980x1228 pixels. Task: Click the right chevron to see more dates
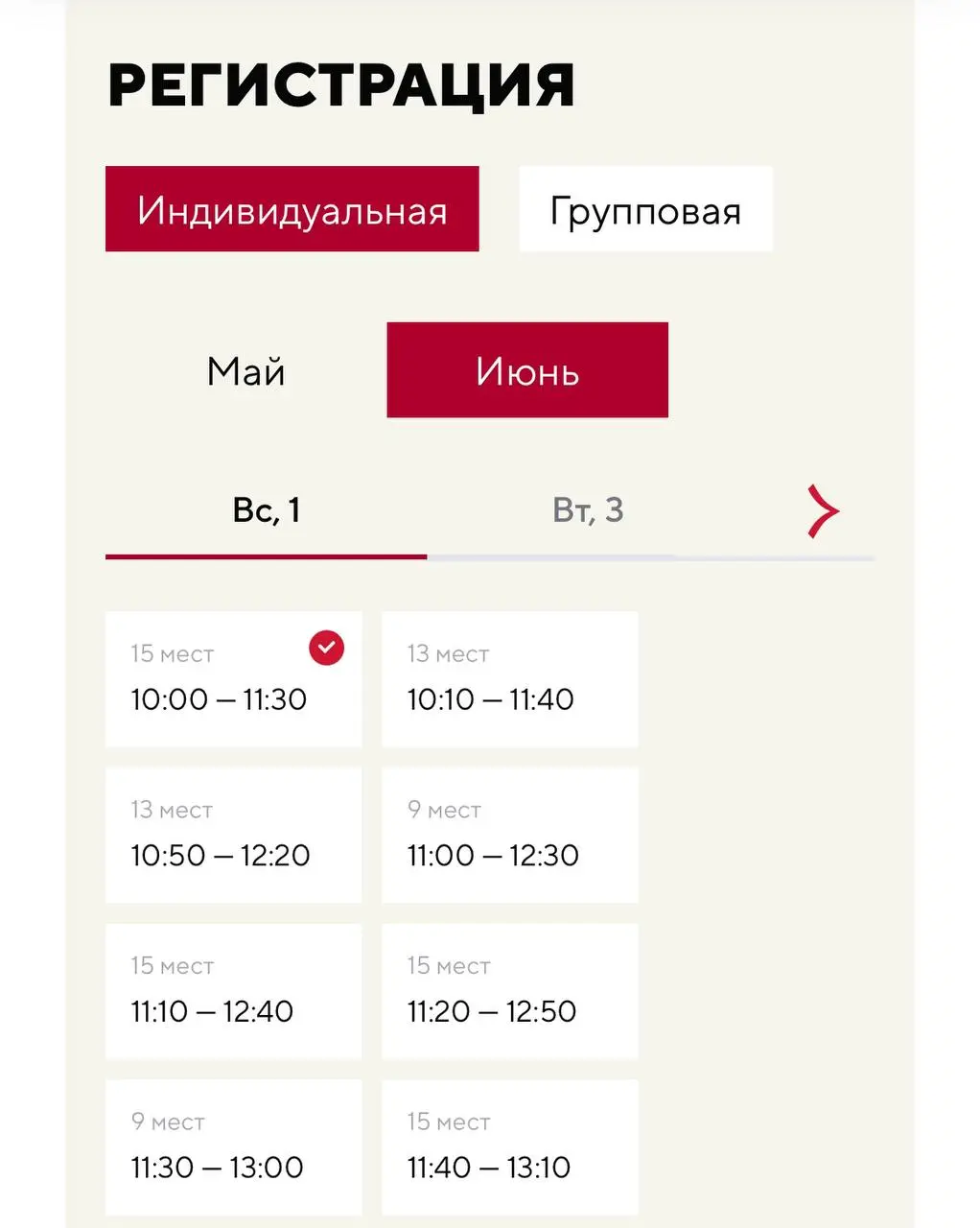[x=821, y=510]
